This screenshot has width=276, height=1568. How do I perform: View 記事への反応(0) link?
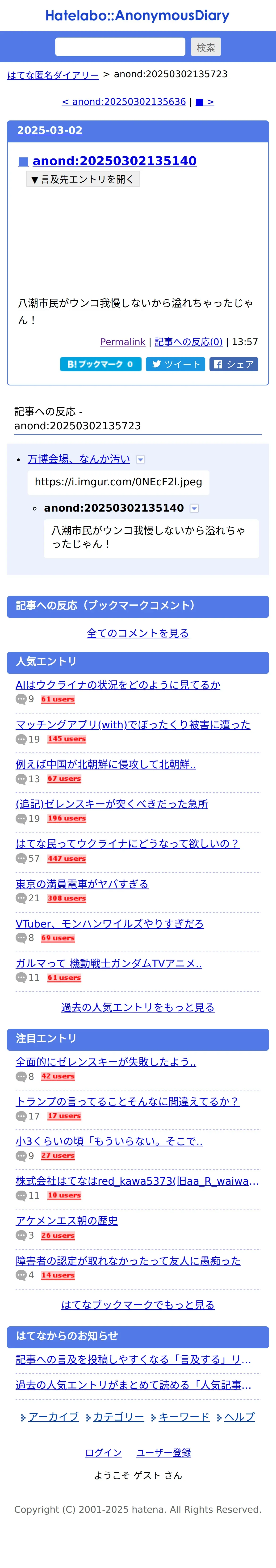click(188, 342)
